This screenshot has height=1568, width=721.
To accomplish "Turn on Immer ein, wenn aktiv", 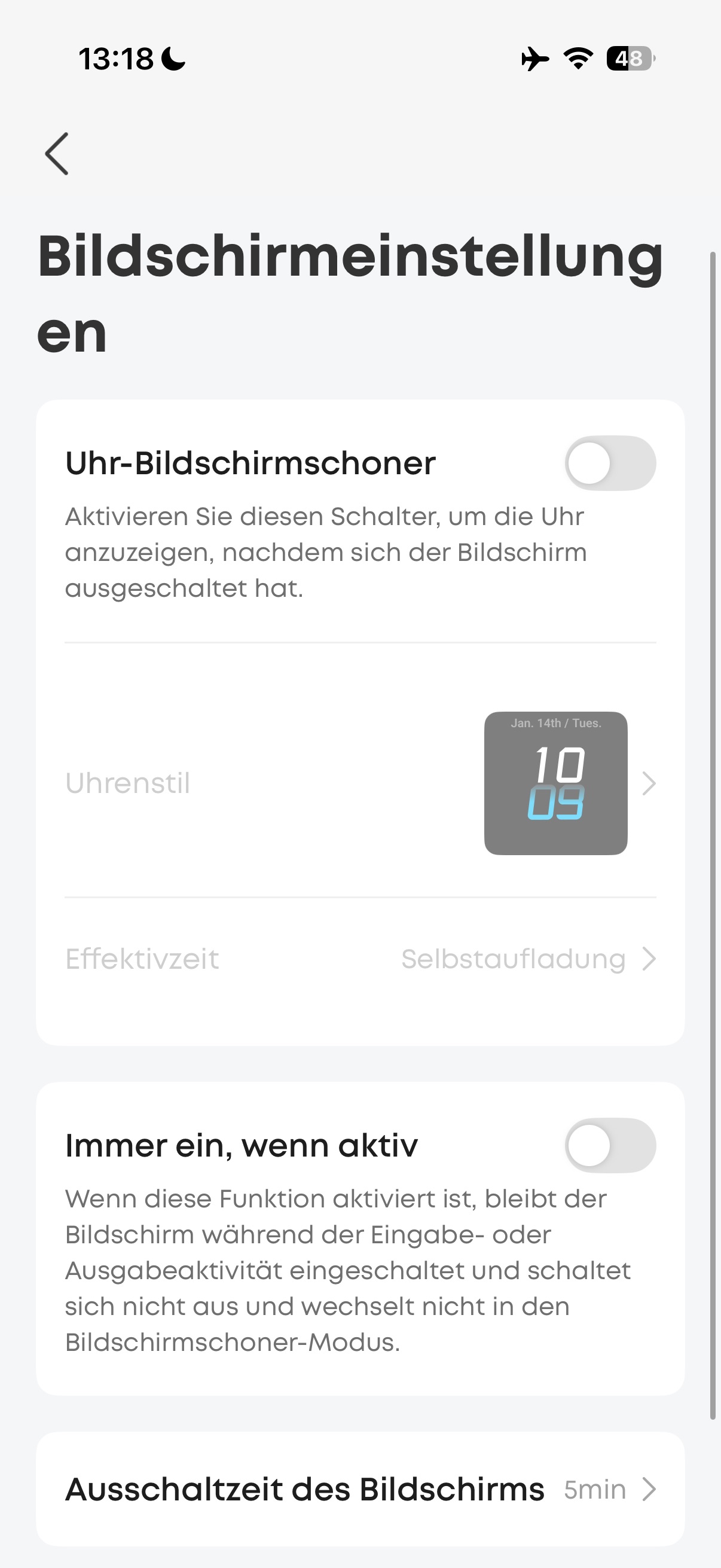I will (610, 1146).
